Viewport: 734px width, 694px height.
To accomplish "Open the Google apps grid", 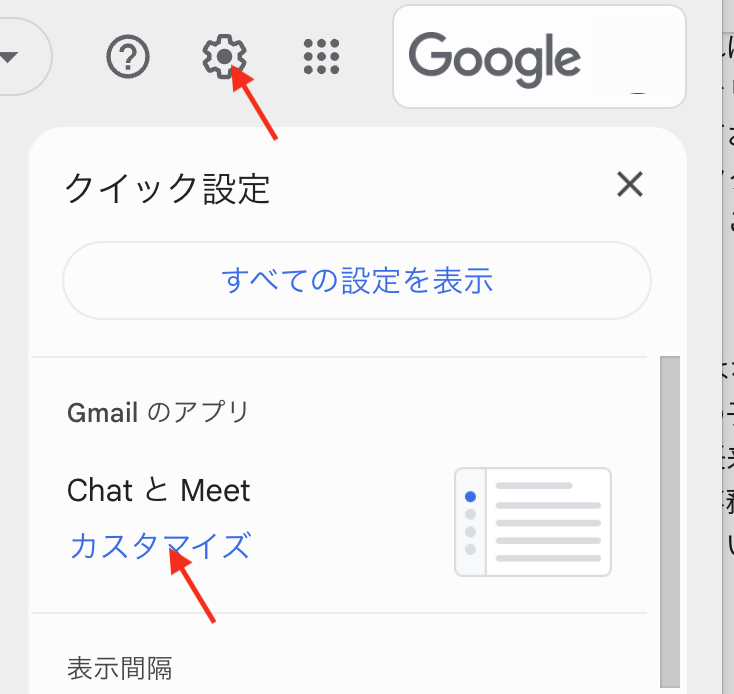I will click(x=322, y=58).
